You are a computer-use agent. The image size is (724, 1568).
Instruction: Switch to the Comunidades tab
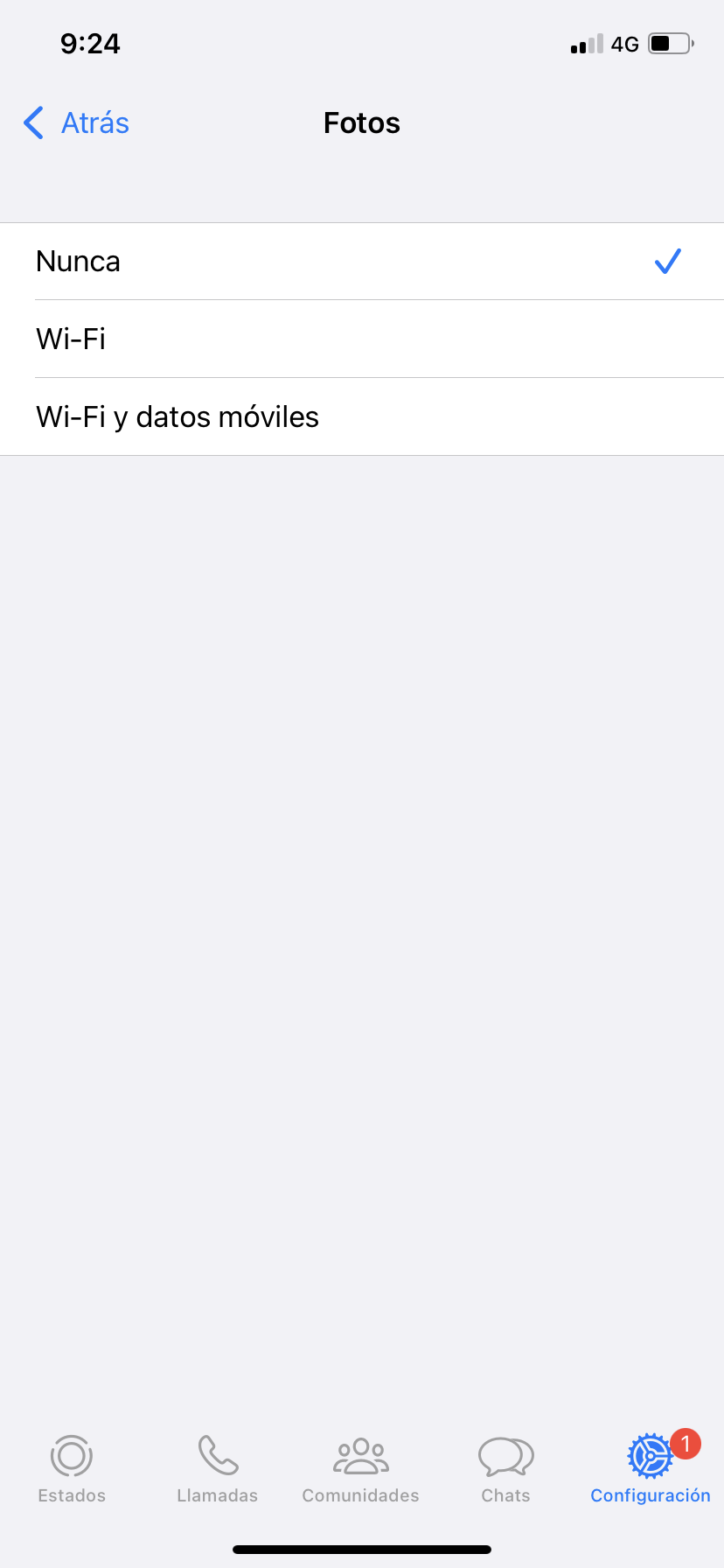tap(361, 1470)
